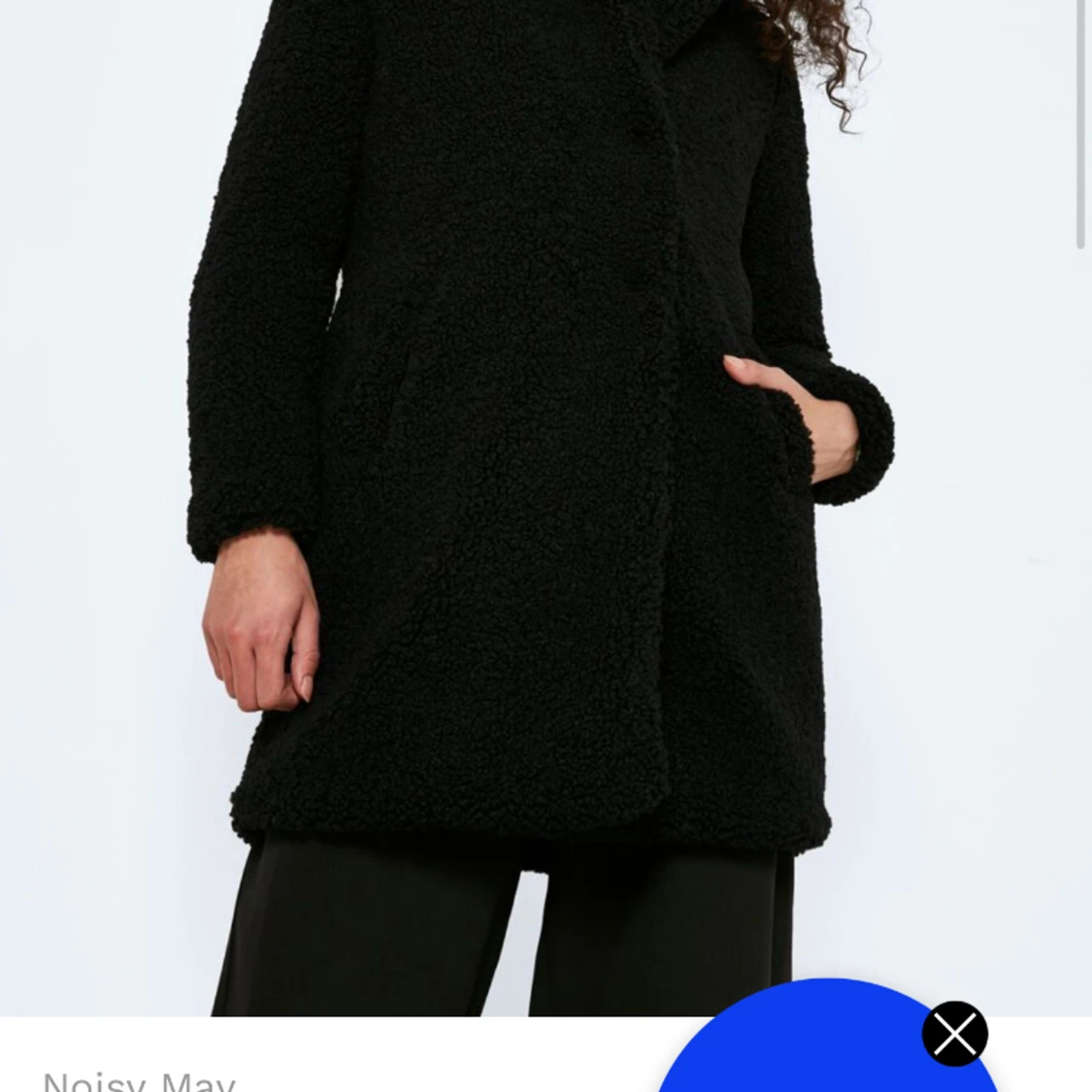Open the black teddy coat photo

click(544, 485)
